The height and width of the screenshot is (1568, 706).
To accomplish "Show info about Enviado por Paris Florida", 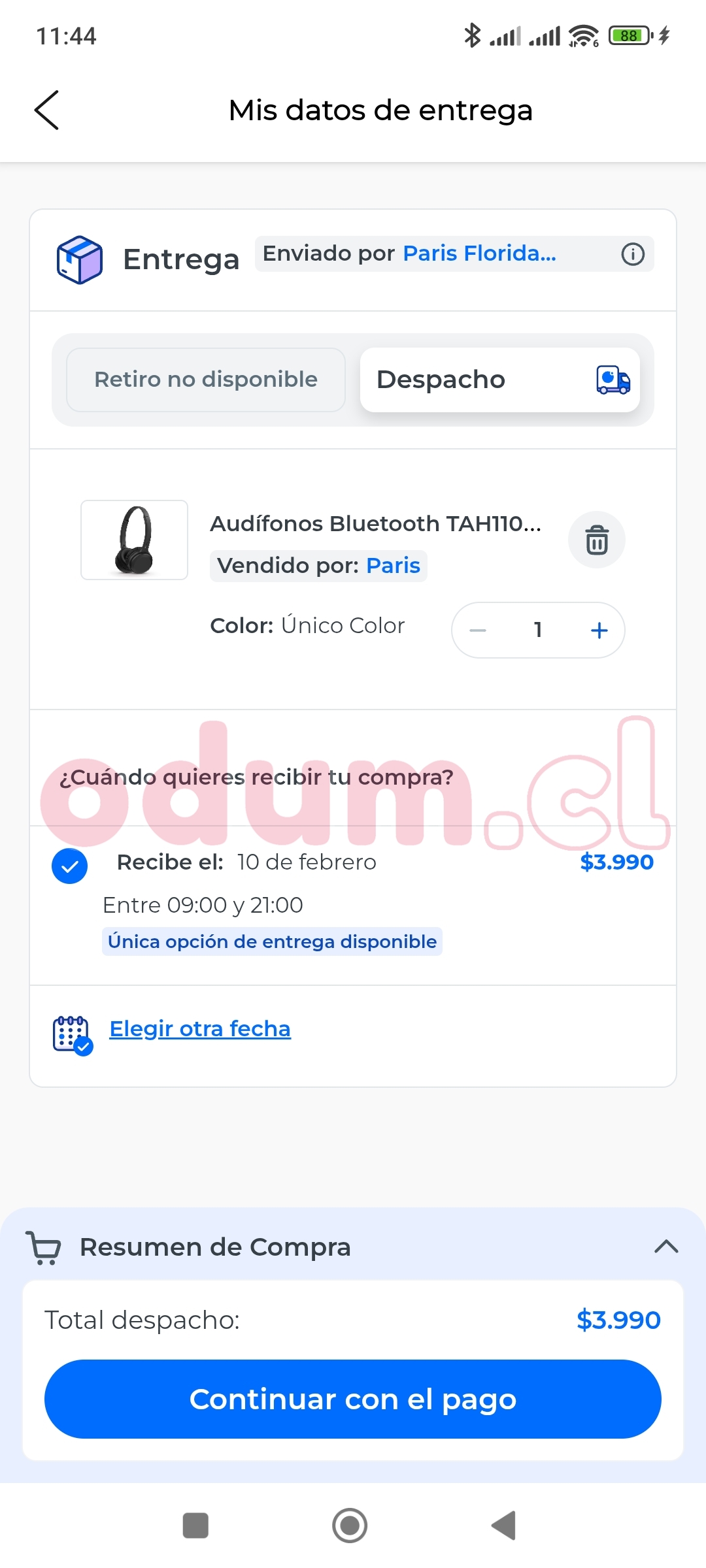I will (x=632, y=254).
